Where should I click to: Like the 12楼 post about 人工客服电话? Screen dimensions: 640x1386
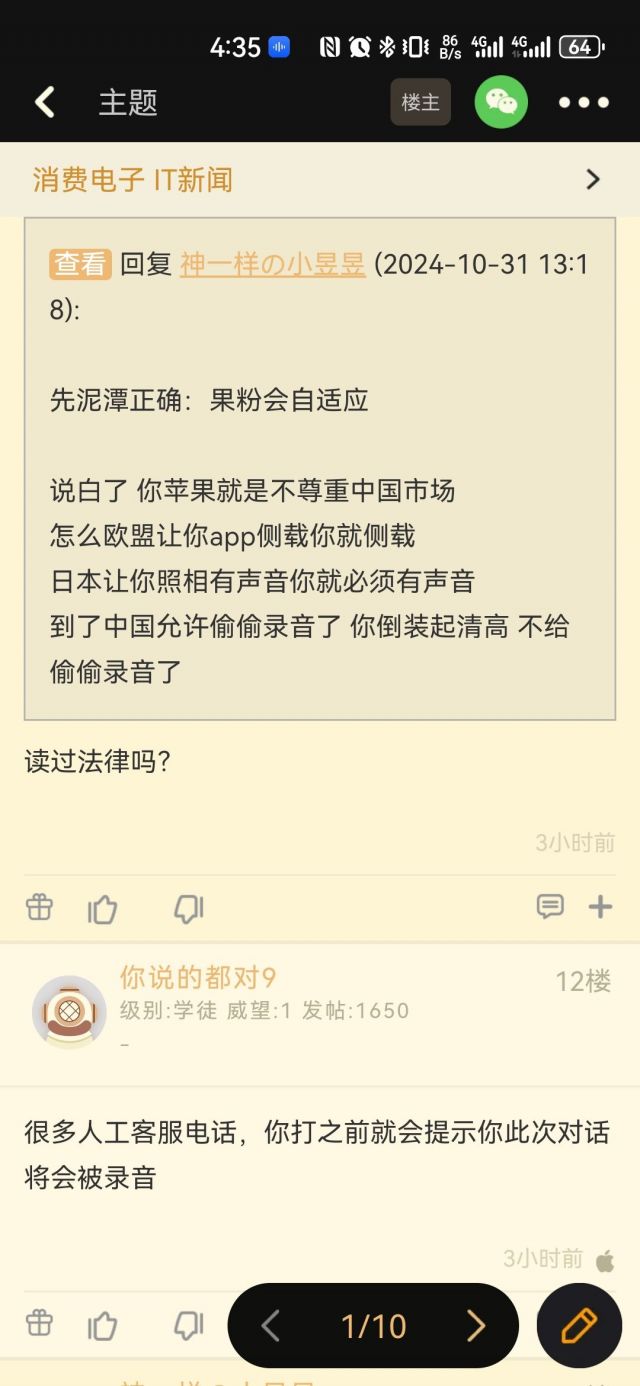click(103, 1326)
